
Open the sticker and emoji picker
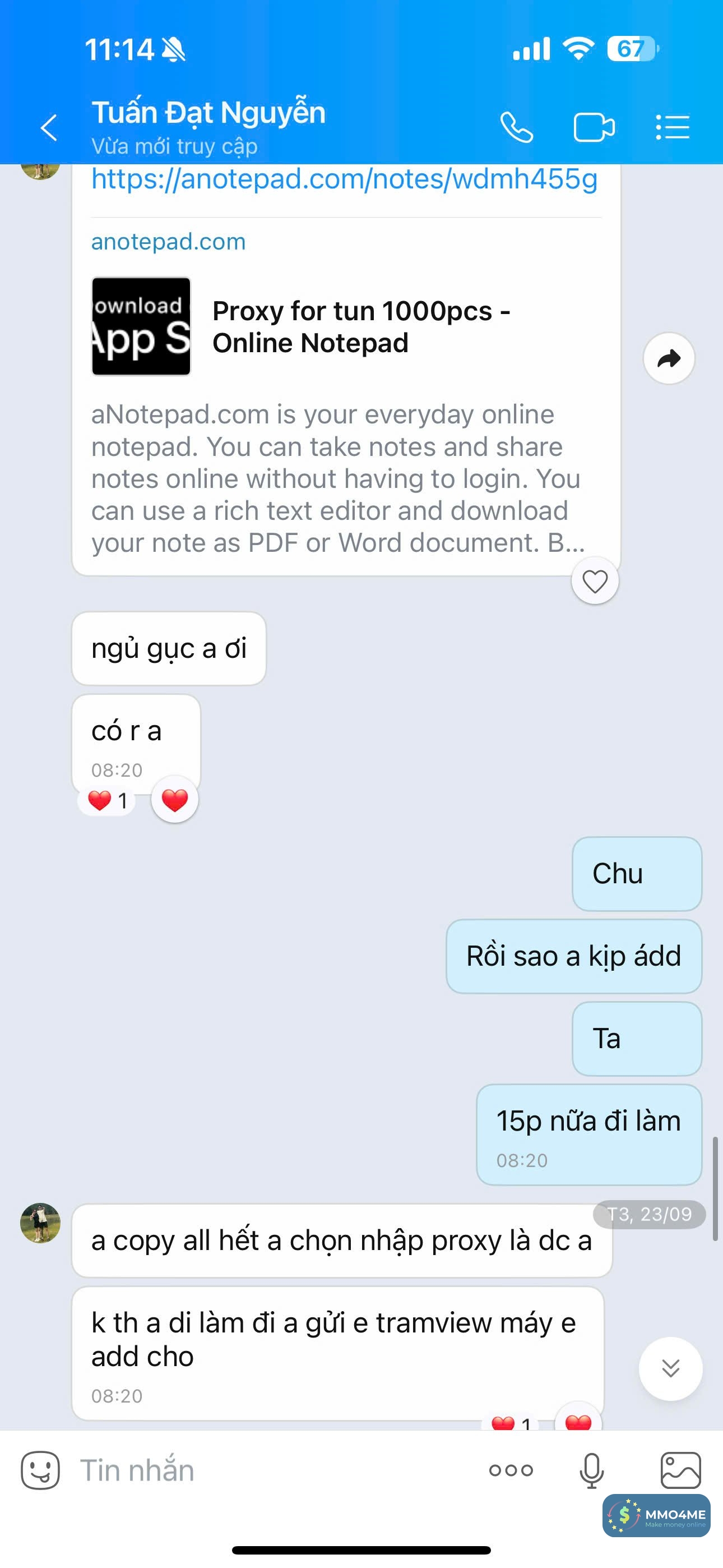tap(40, 1470)
